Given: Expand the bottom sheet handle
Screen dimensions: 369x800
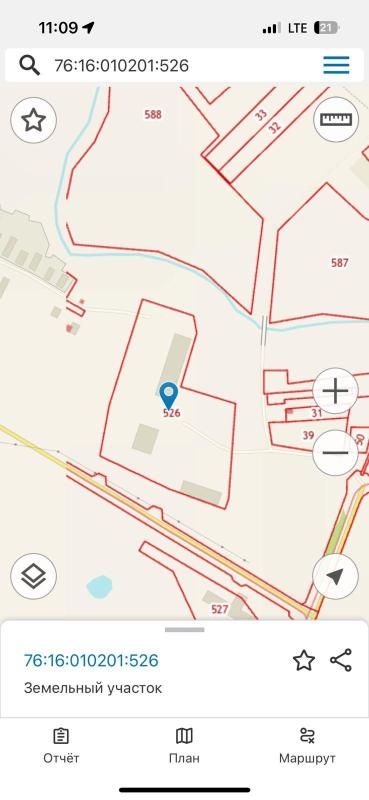Looking at the screenshot, I should coord(184,630).
